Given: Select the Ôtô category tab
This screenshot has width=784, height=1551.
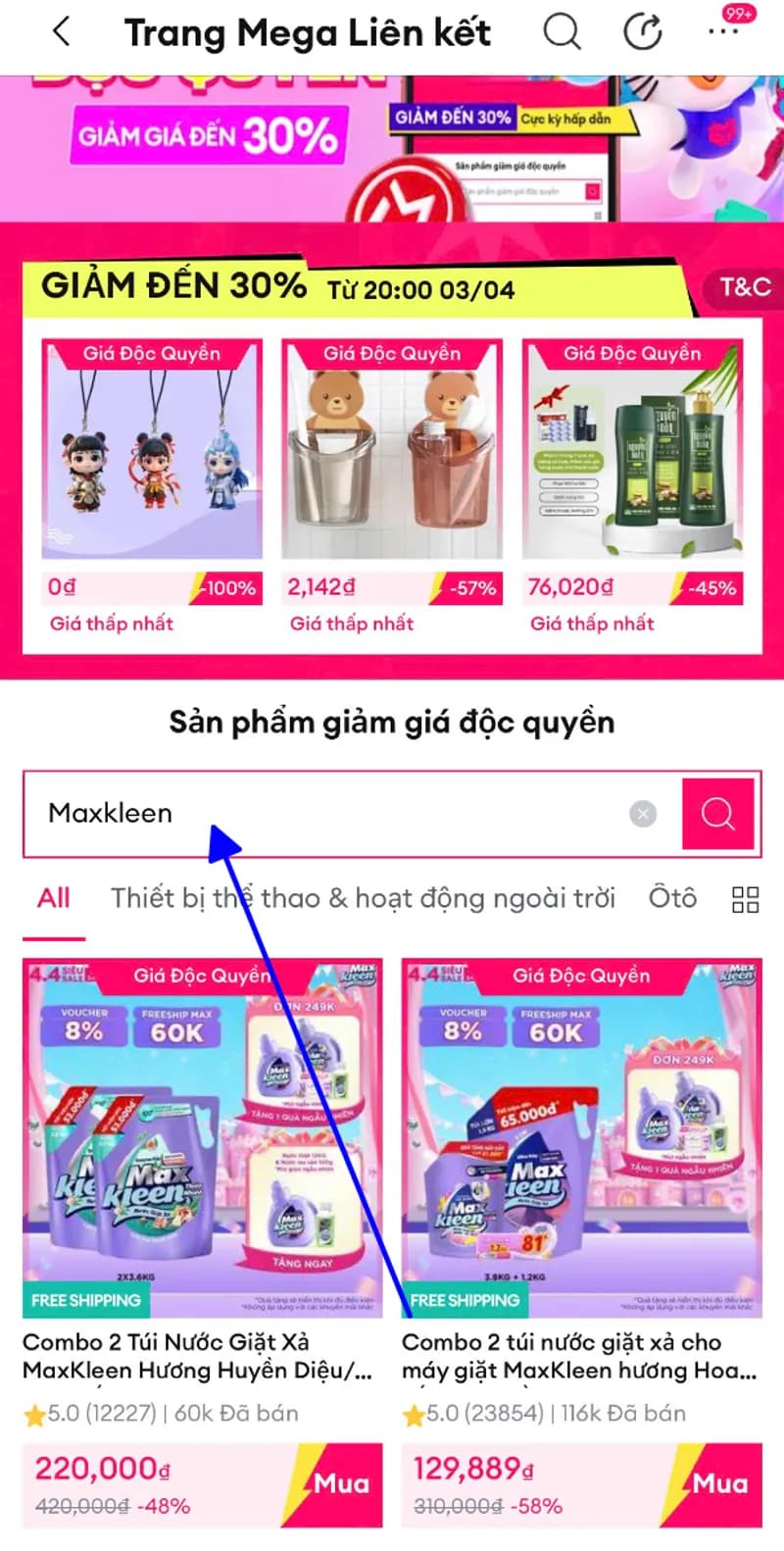Looking at the screenshot, I should 672,897.
